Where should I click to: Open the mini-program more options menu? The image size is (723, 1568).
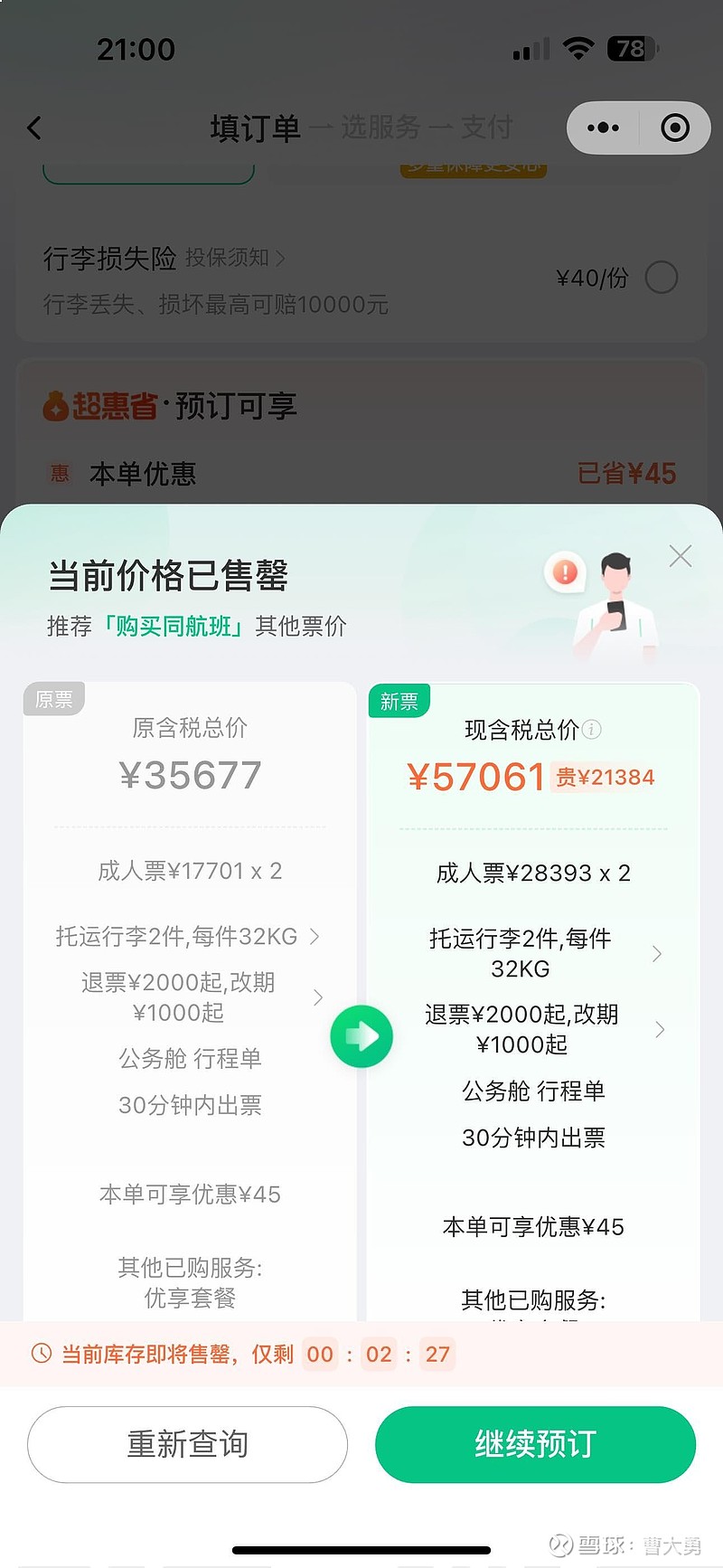pyautogui.click(x=603, y=128)
